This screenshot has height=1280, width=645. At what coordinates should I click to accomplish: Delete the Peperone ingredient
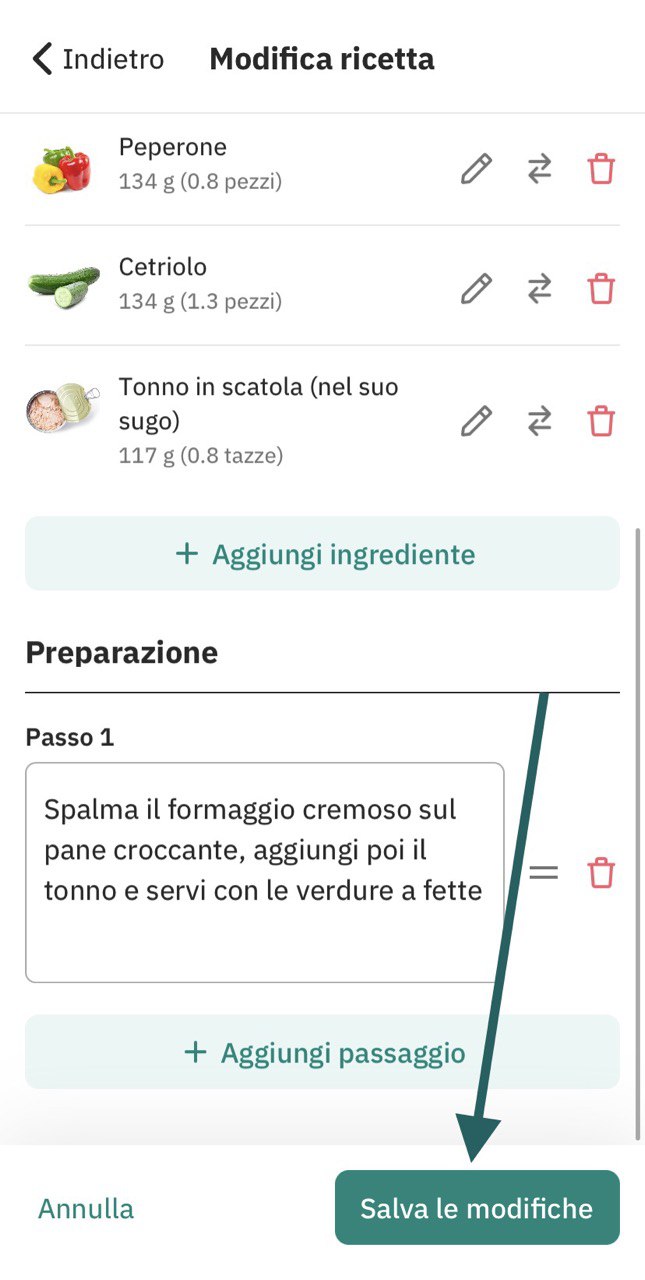click(x=601, y=169)
